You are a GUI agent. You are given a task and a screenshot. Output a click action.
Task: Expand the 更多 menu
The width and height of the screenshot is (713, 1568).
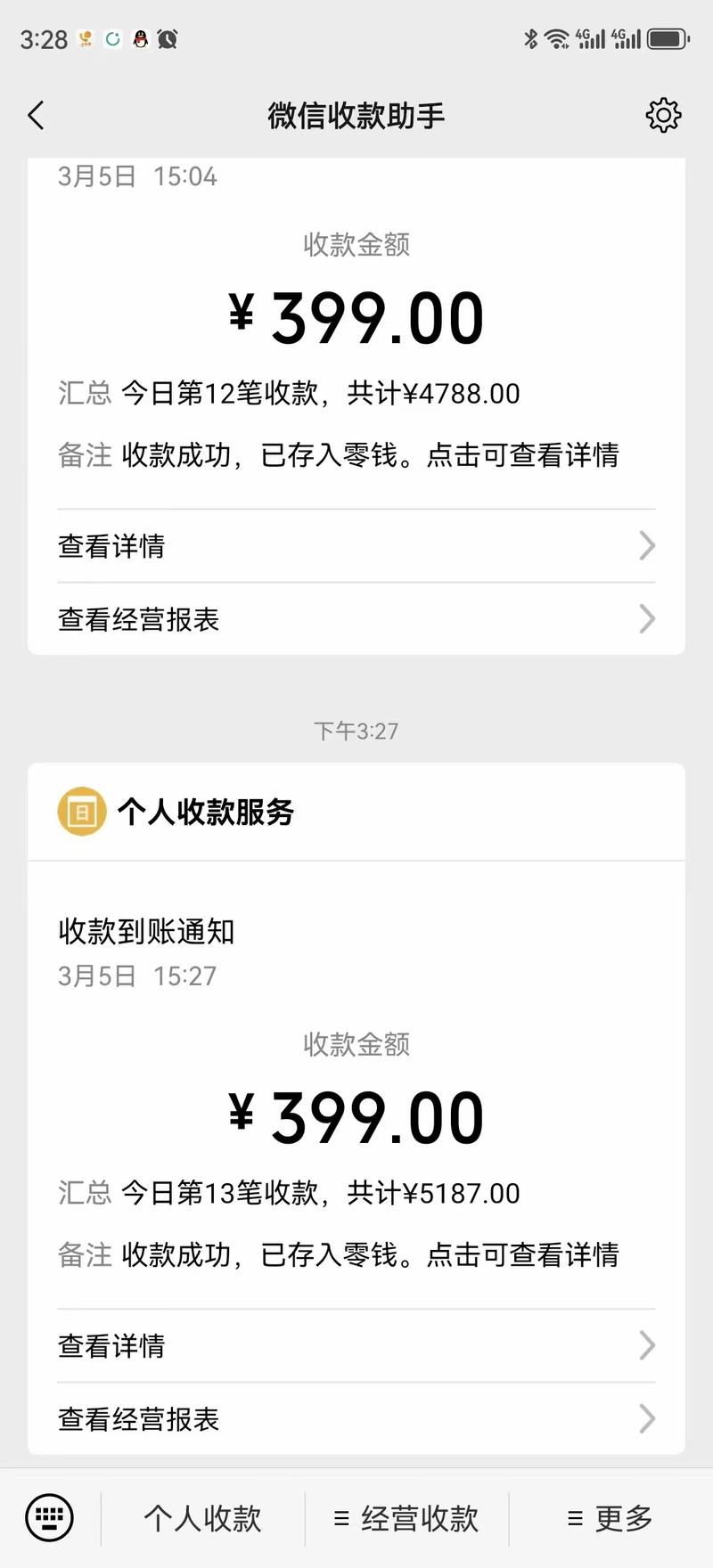[x=611, y=1518]
